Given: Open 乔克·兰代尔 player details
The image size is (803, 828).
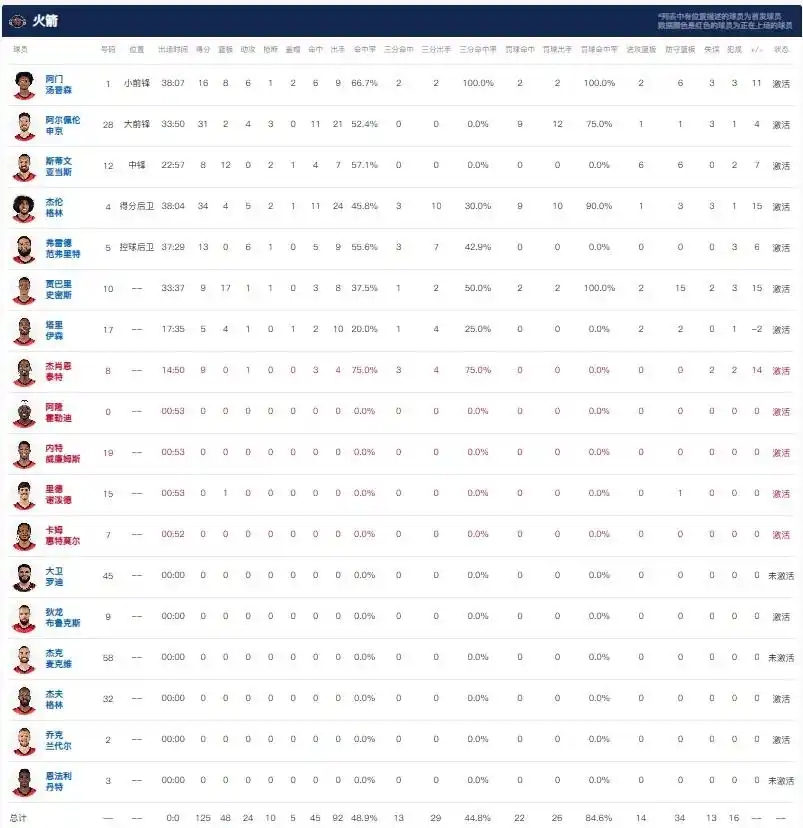Looking at the screenshot, I should click(x=58, y=740).
